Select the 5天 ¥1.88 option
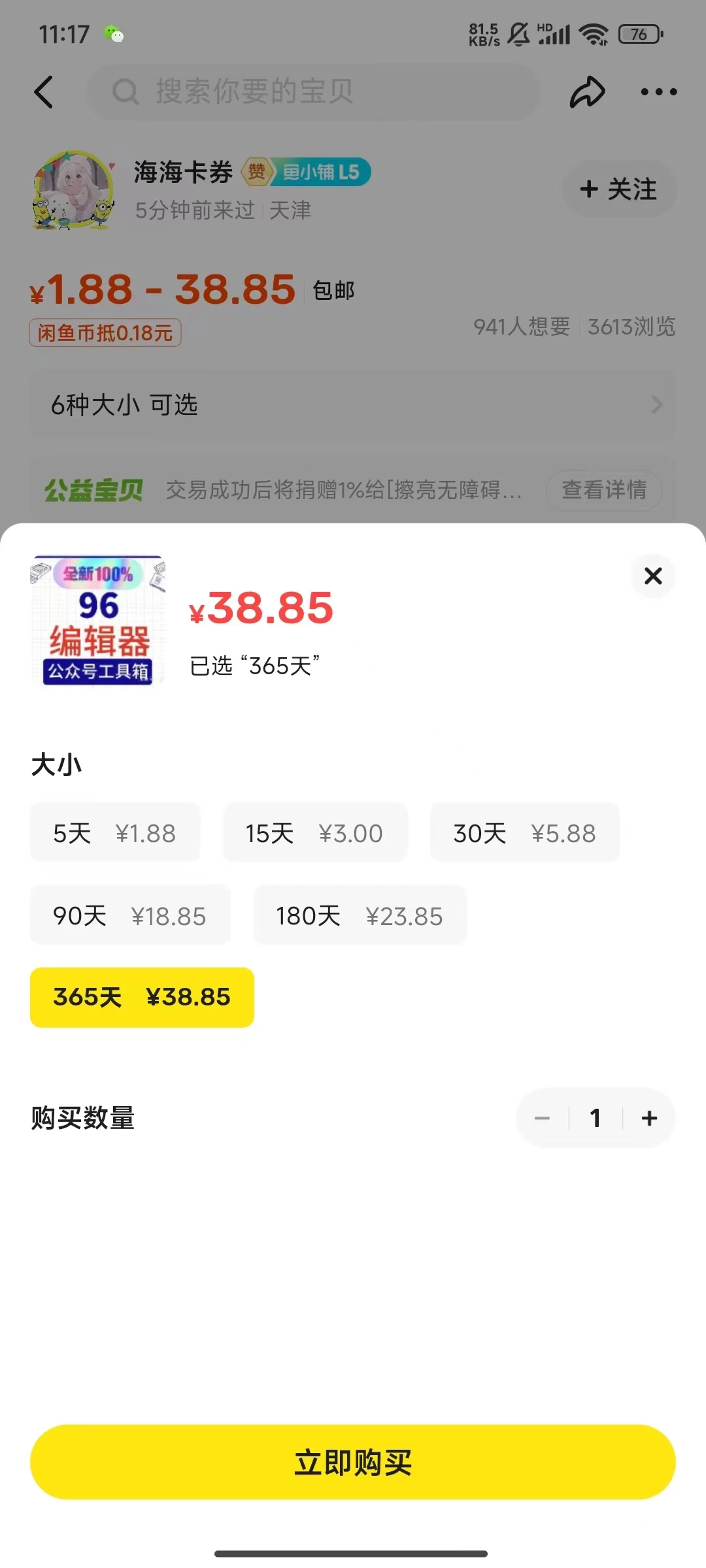 pyautogui.click(x=115, y=832)
